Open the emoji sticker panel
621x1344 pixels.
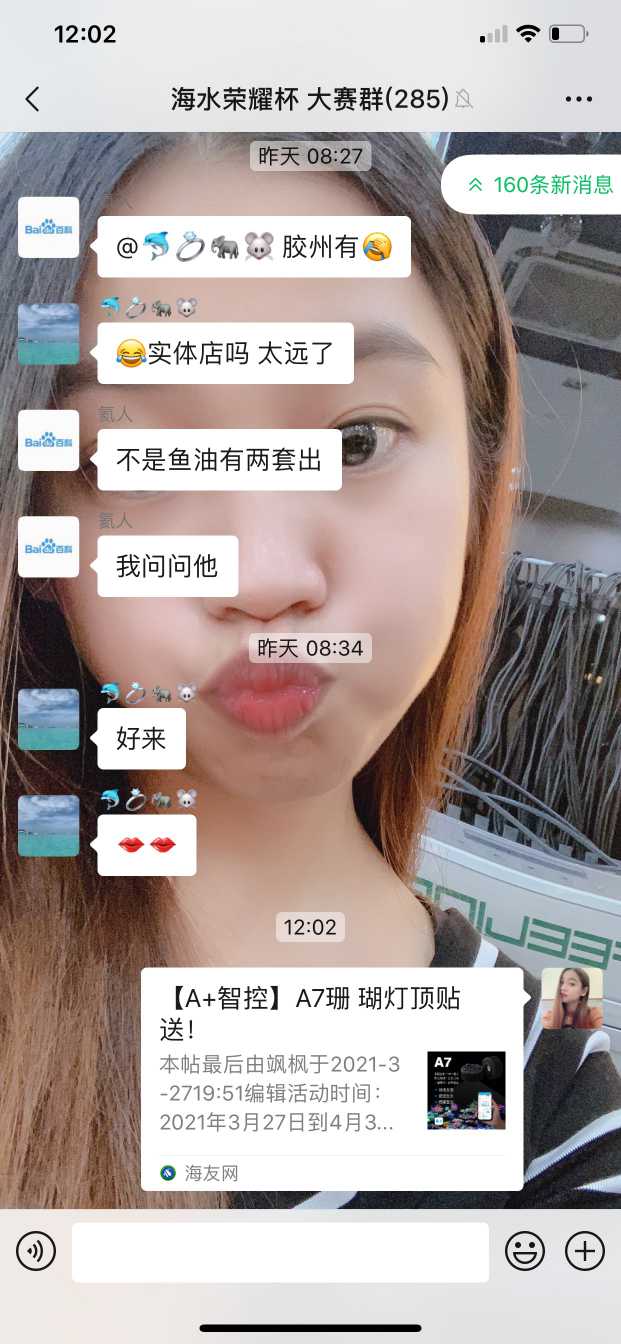[x=525, y=1251]
